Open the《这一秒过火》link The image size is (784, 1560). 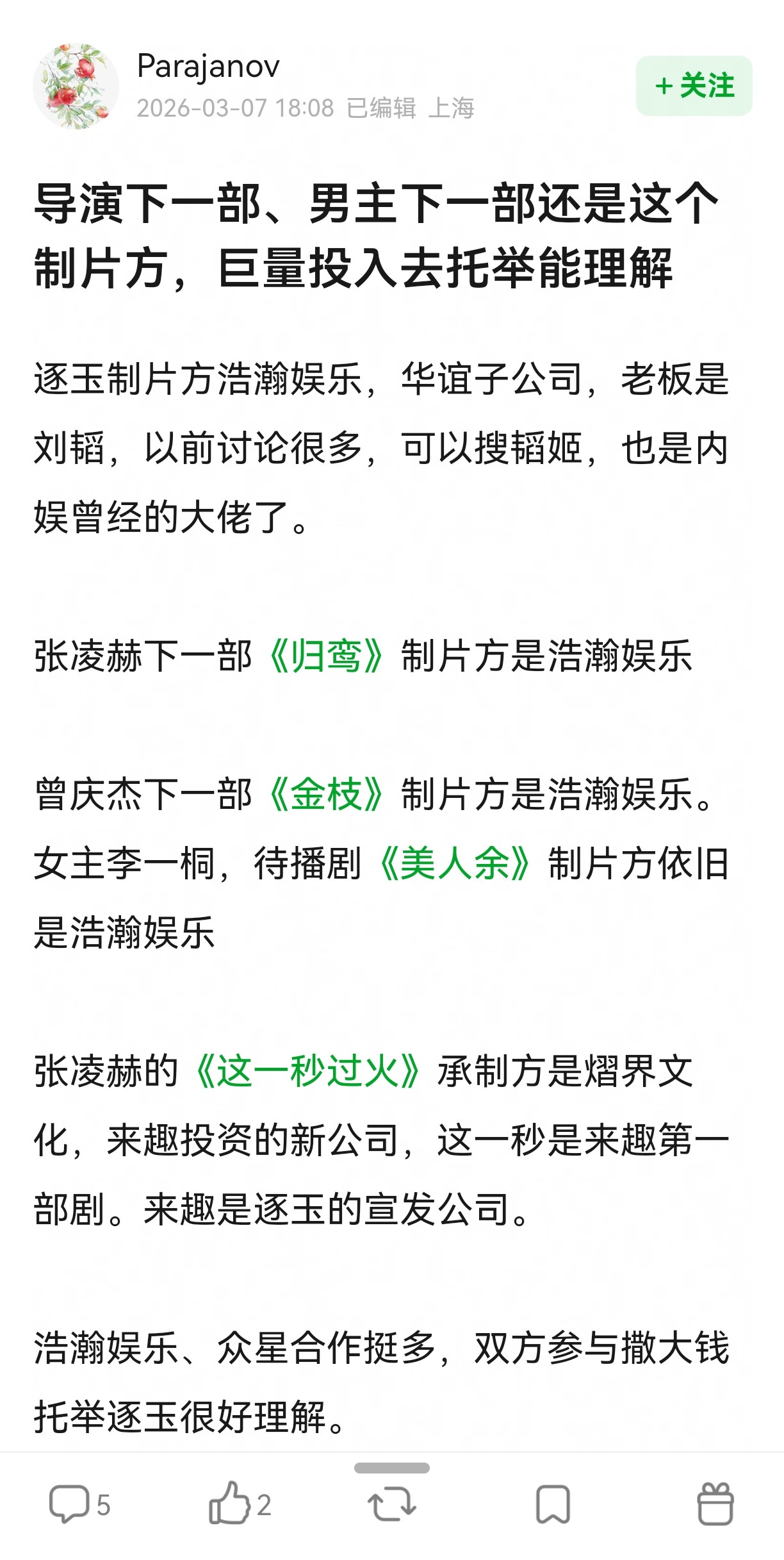[307, 1071]
